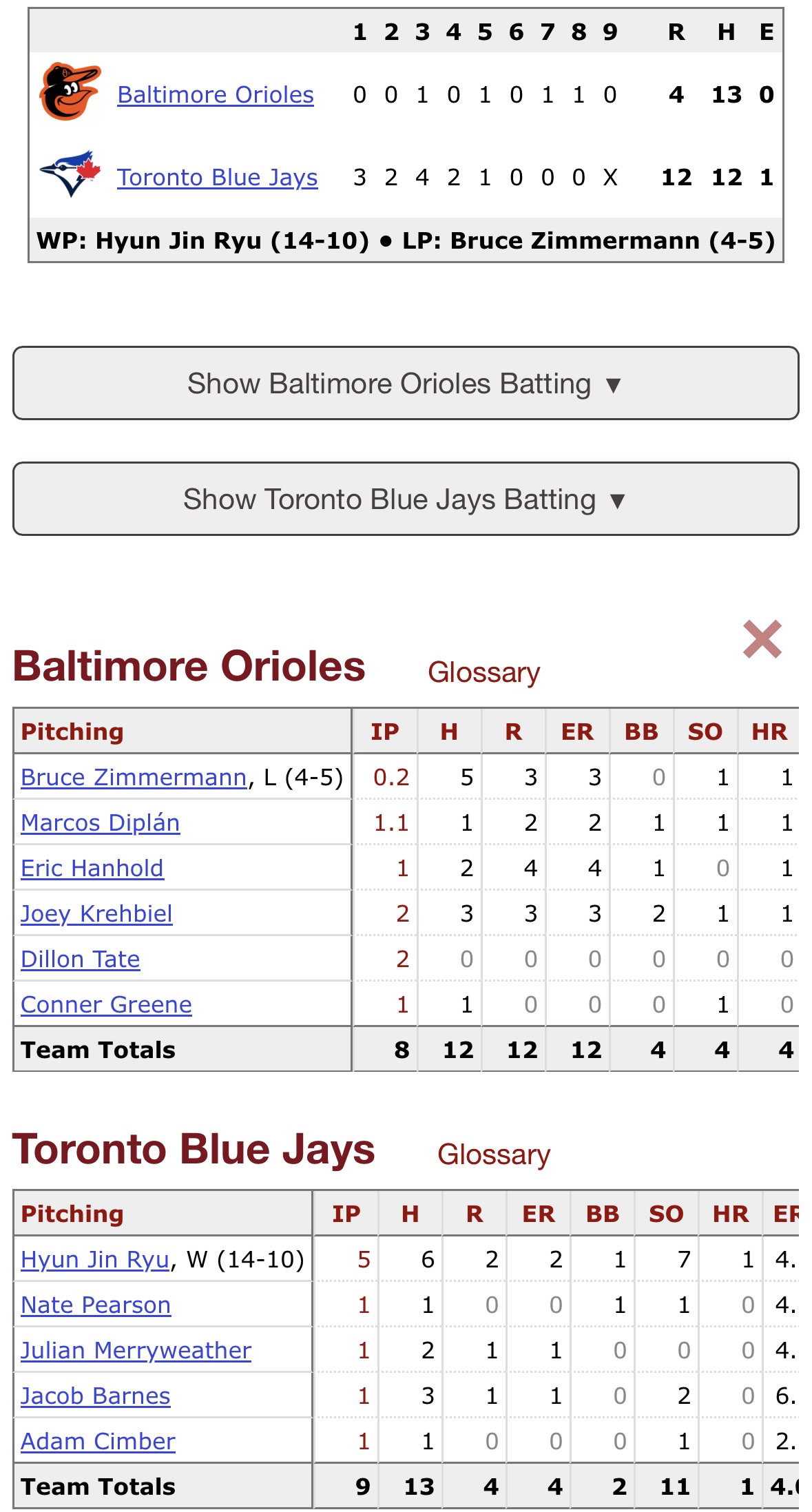Open Marcos Diplán's player link
Screen dimensions: 812x1512
coord(100,822)
